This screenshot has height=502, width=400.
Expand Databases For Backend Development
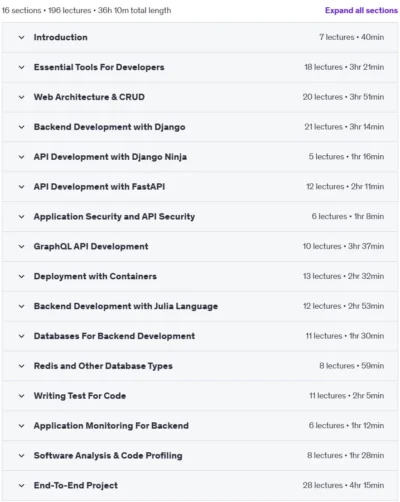click(x=200, y=336)
